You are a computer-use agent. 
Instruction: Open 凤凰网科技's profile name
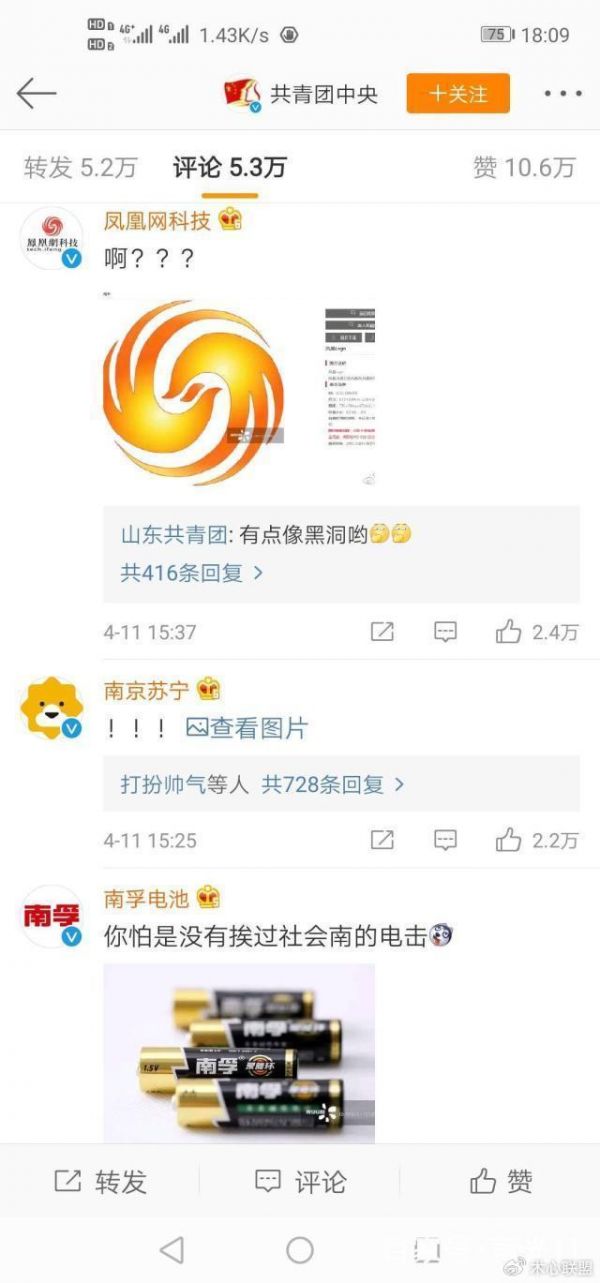[158, 220]
